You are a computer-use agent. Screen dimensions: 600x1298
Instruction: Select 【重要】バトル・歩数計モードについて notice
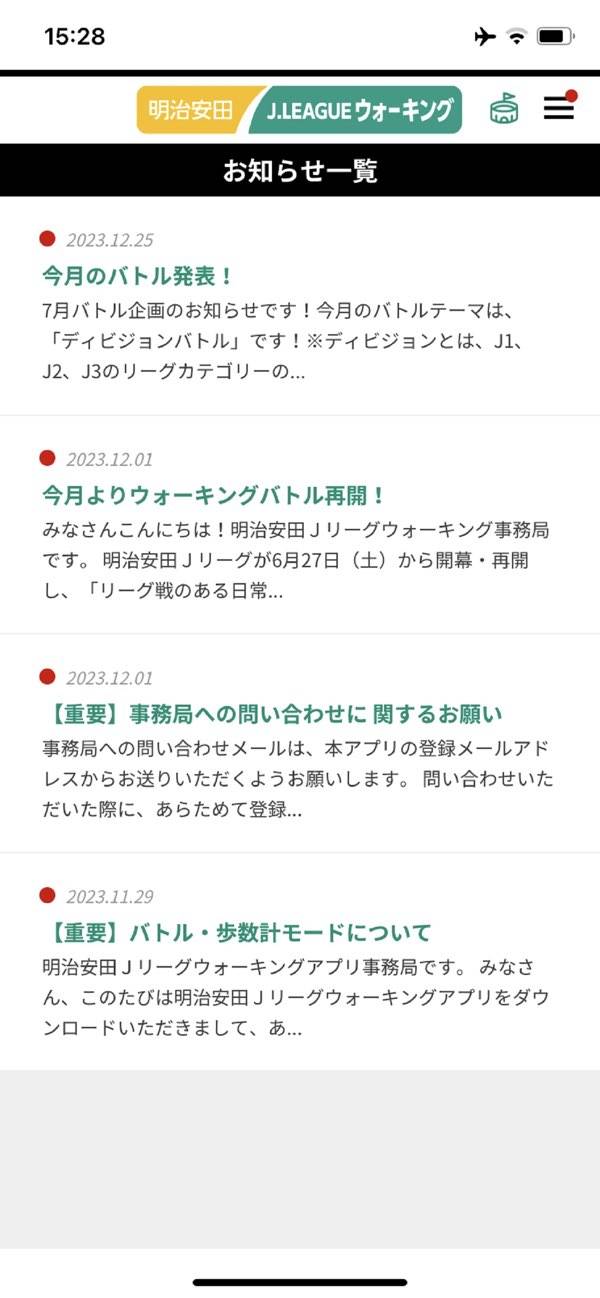coord(237,933)
